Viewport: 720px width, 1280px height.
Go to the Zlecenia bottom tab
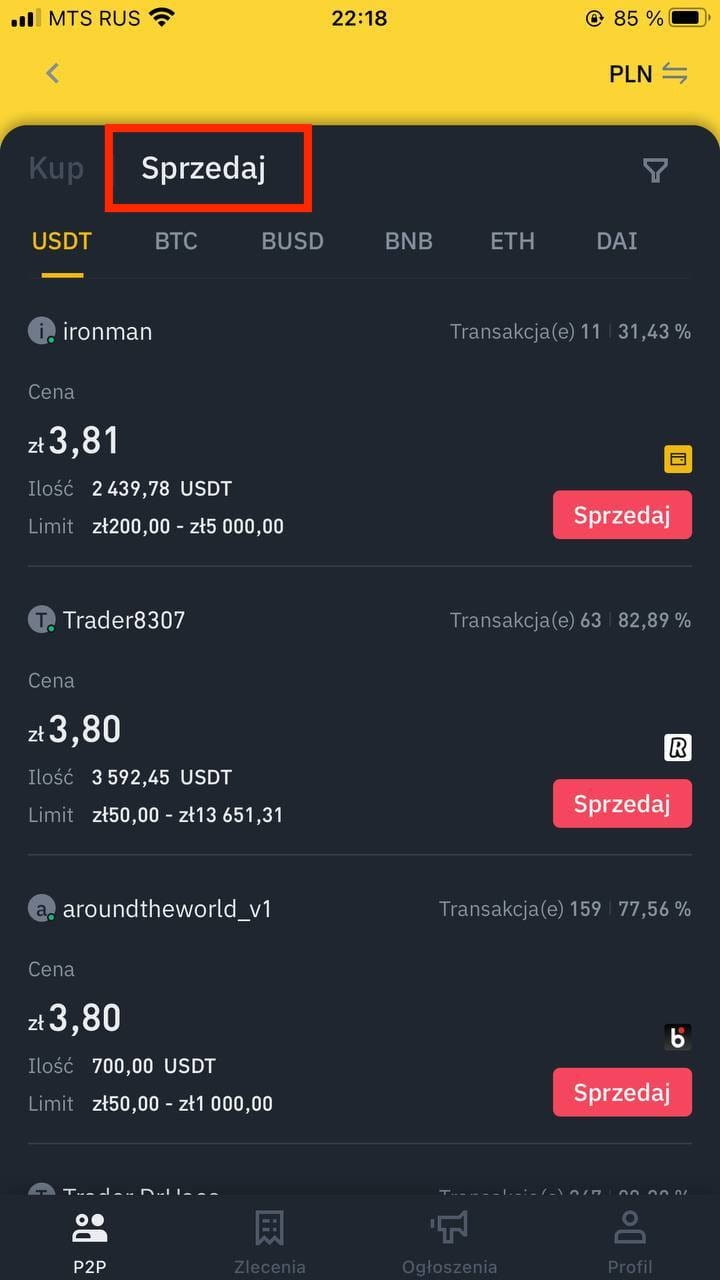[269, 1243]
